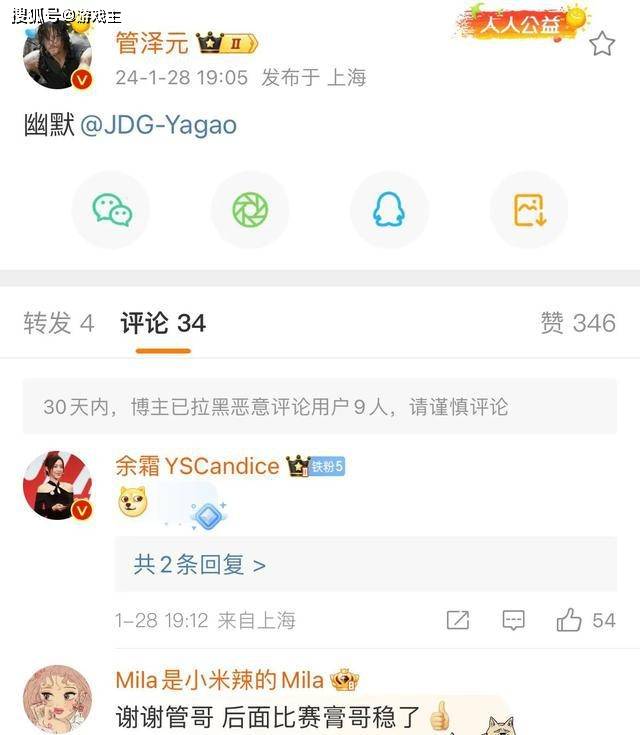Repost 余霜YSCandice's comment
640x735 pixels.
click(x=458, y=620)
